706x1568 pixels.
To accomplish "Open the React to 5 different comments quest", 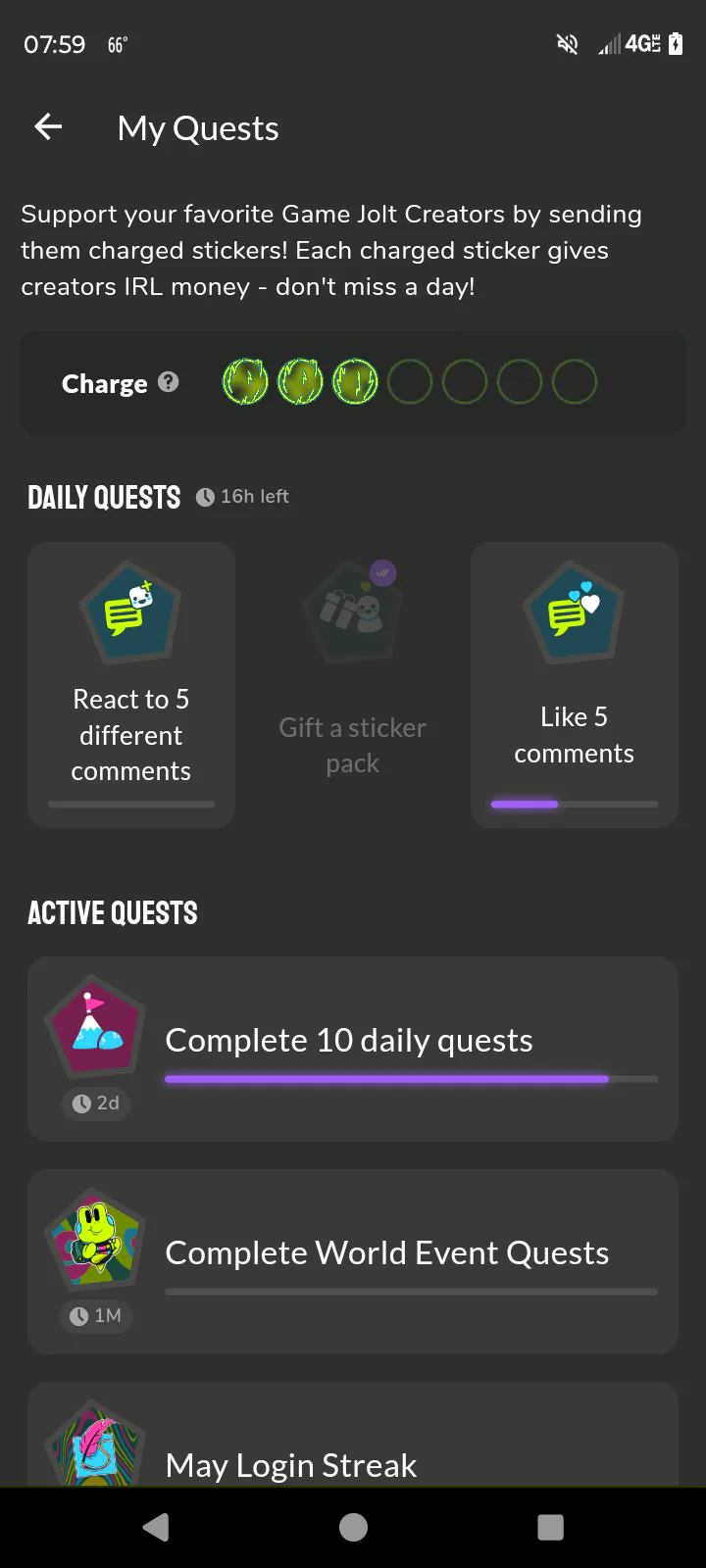I will pyautogui.click(x=131, y=685).
